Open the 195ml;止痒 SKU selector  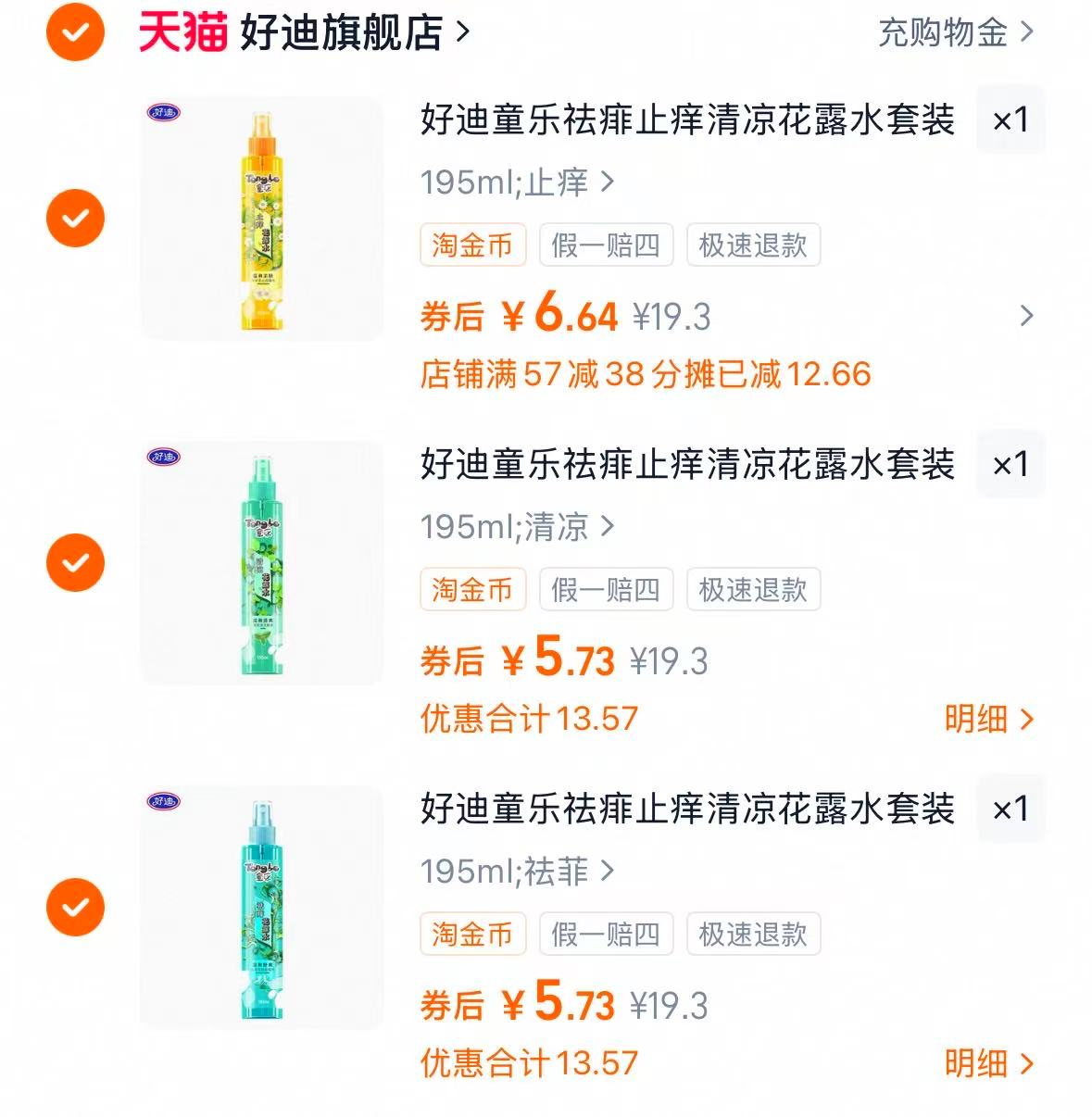click(514, 182)
